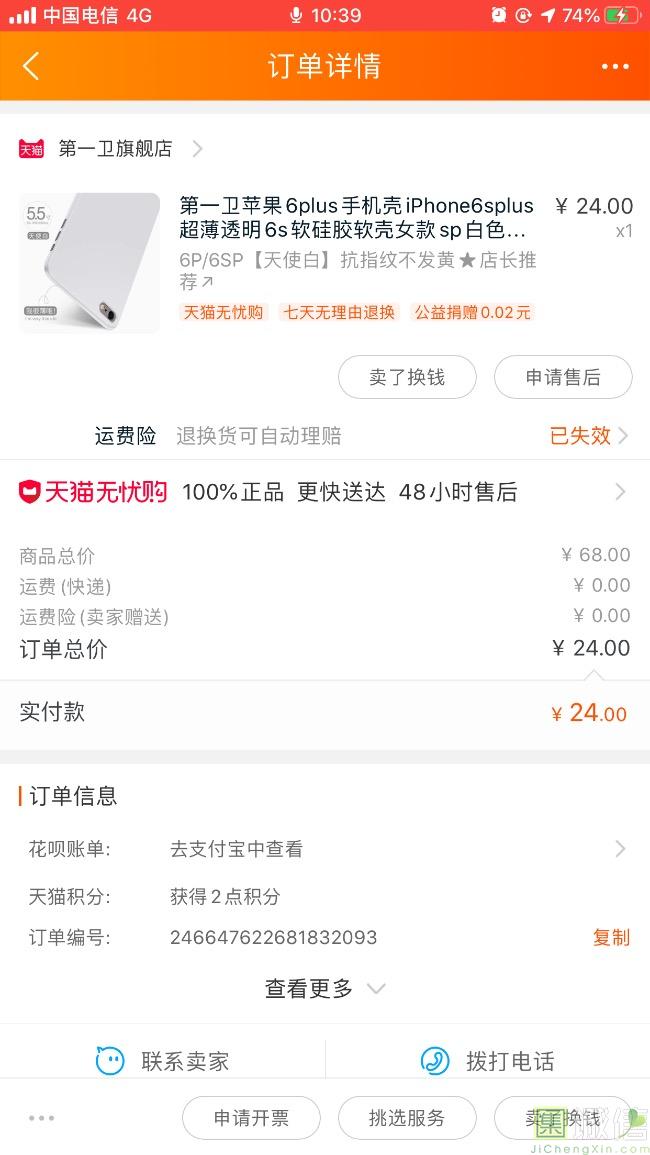Tap 联系卖家 to contact seller
Image resolution: width=650 pixels, height=1155 pixels.
point(163,1061)
